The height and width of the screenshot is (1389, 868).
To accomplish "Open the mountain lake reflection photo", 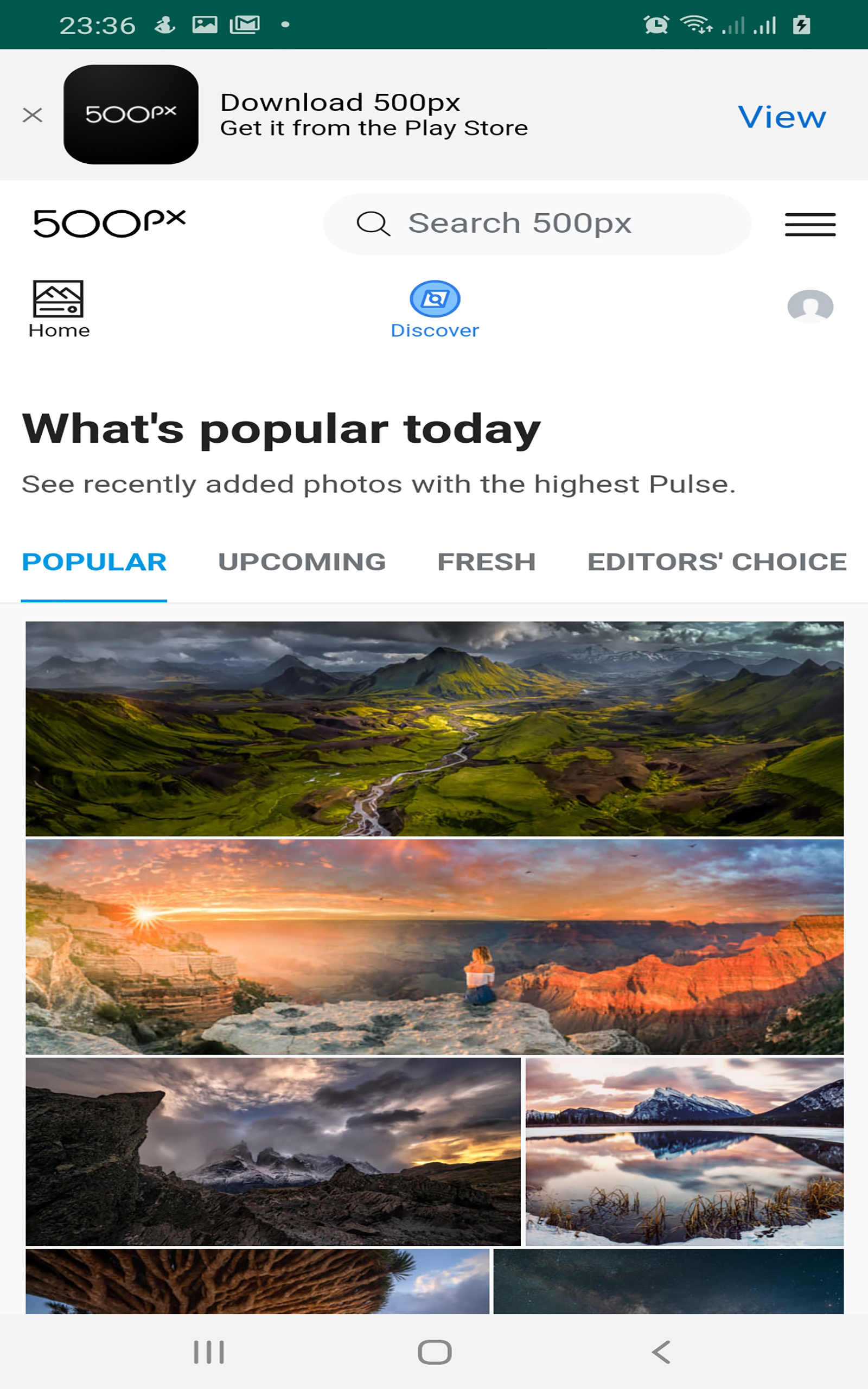I will (684, 1151).
